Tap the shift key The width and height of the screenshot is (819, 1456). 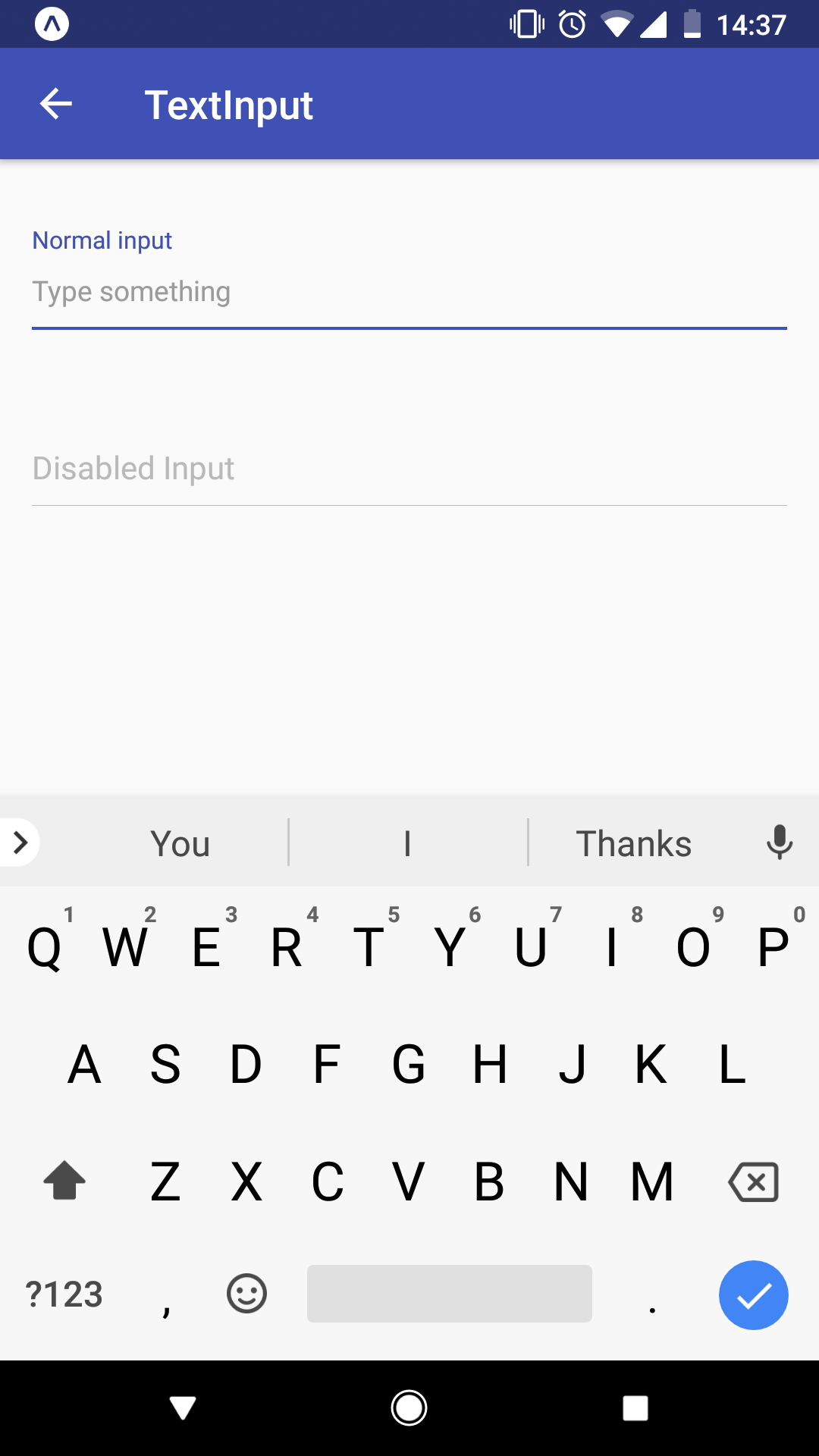tap(64, 1181)
